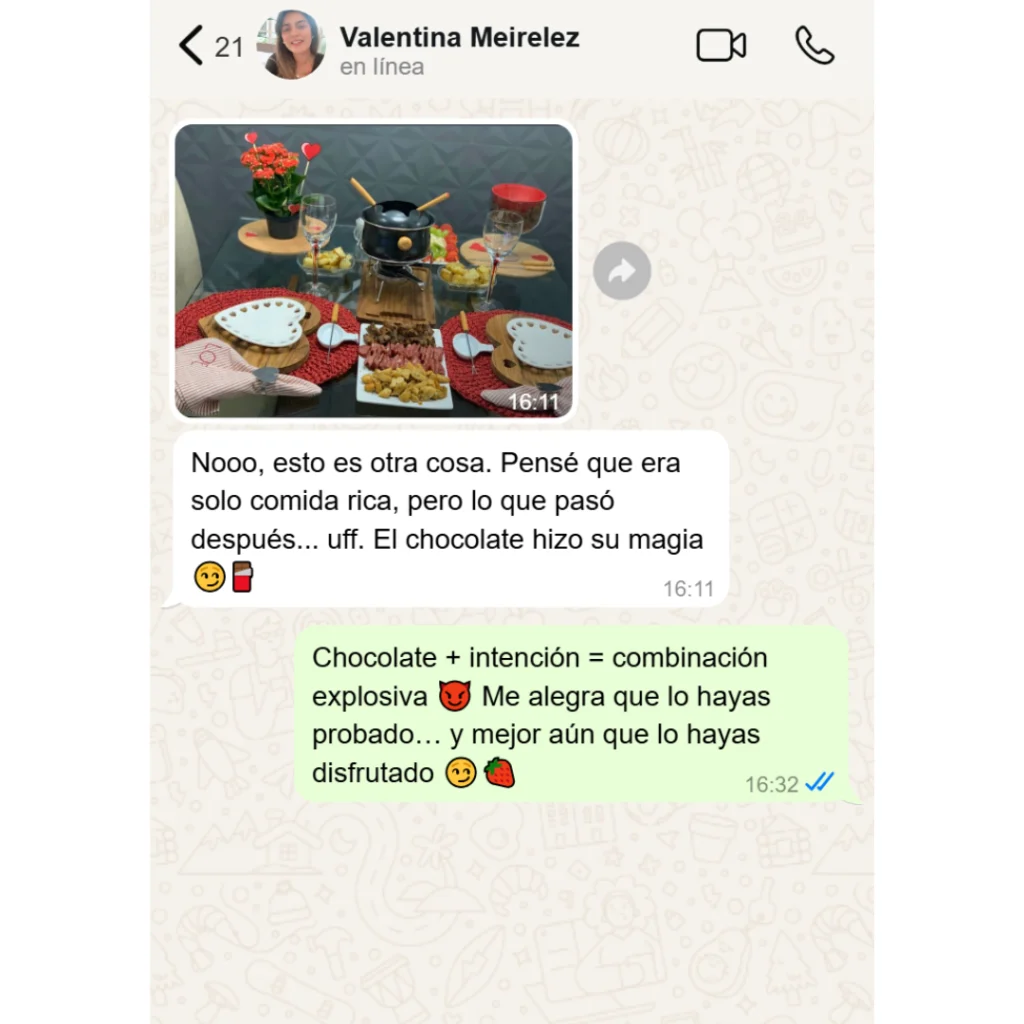Start a video call with Valentina
This screenshot has width=1024, height=1024.
point(721,46)
